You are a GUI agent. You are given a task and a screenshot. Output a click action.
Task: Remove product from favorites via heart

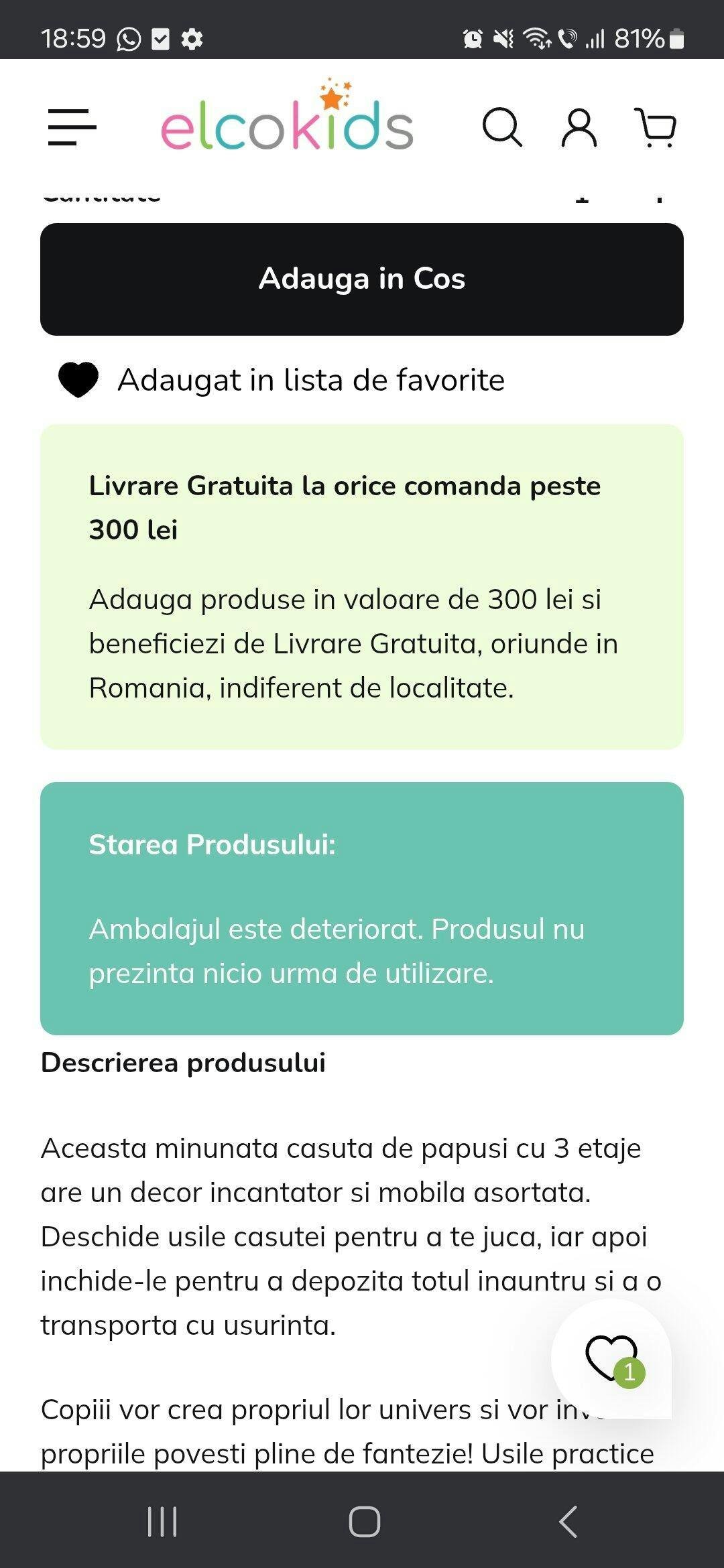point(78,380)
